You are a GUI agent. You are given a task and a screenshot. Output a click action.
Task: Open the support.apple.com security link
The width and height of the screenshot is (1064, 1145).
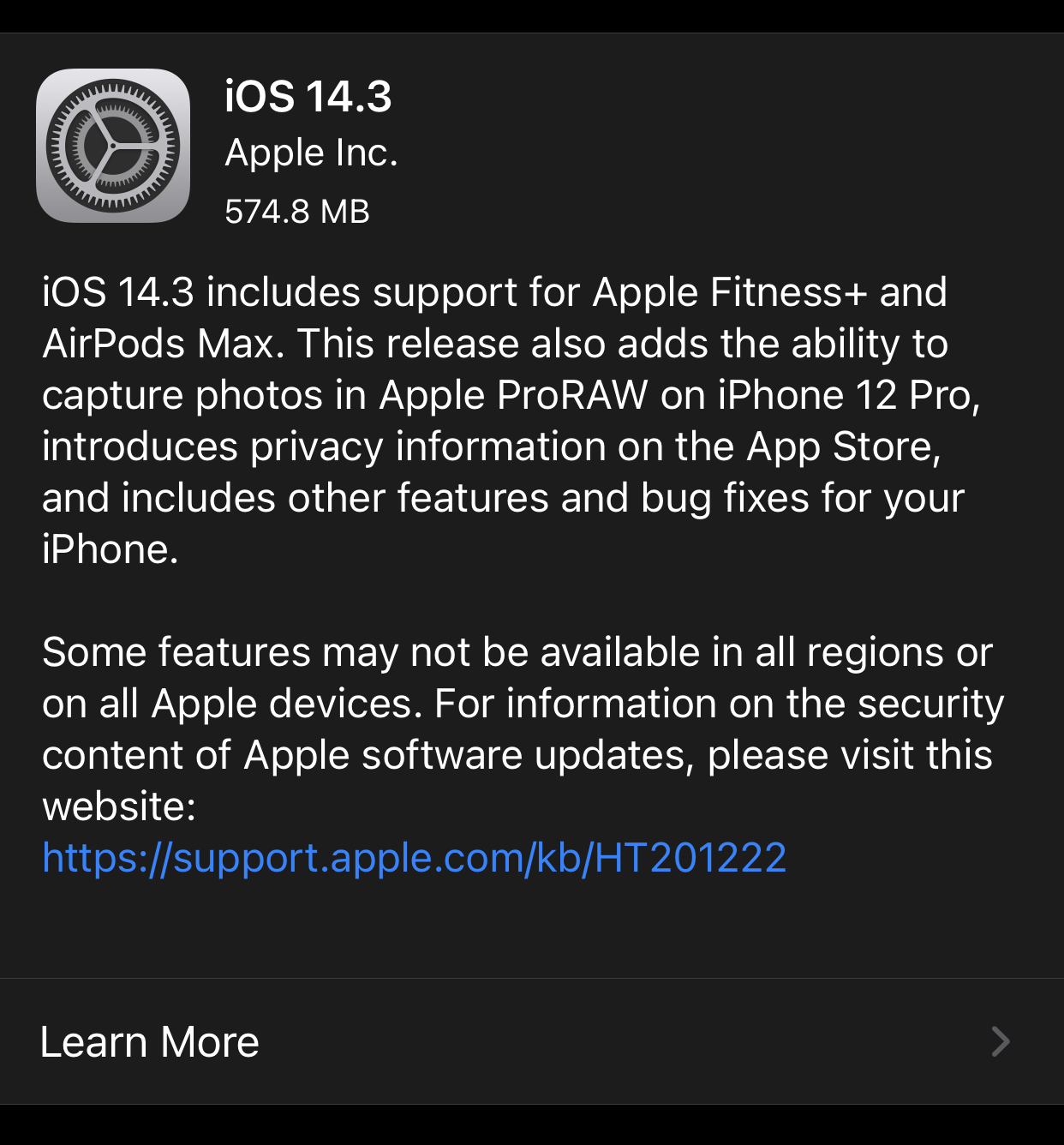click(x=414, y=858)
